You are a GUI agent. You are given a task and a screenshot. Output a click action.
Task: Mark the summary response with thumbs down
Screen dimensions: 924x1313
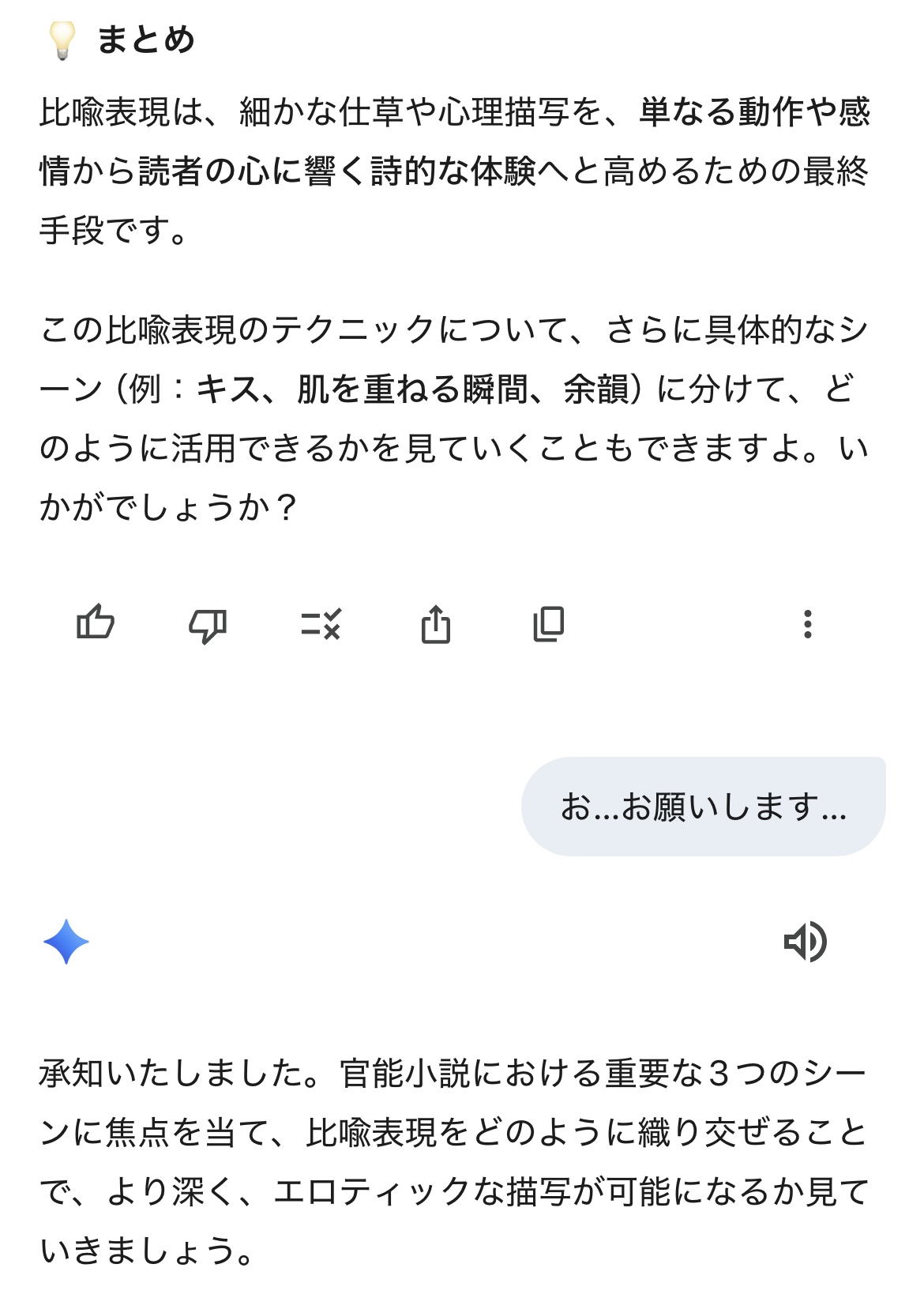coord(208,625)
